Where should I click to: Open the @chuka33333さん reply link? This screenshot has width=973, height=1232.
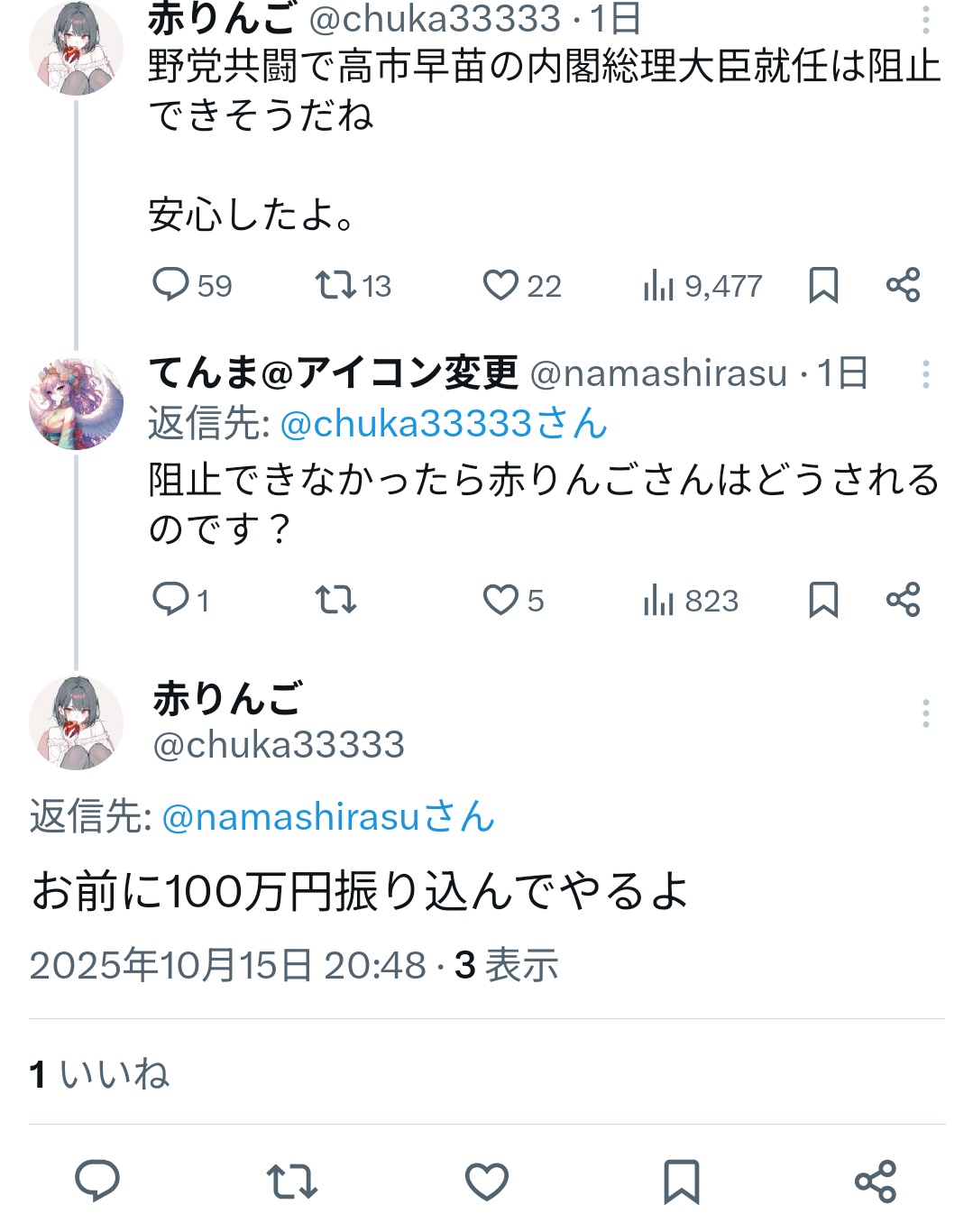coord(444,424)
